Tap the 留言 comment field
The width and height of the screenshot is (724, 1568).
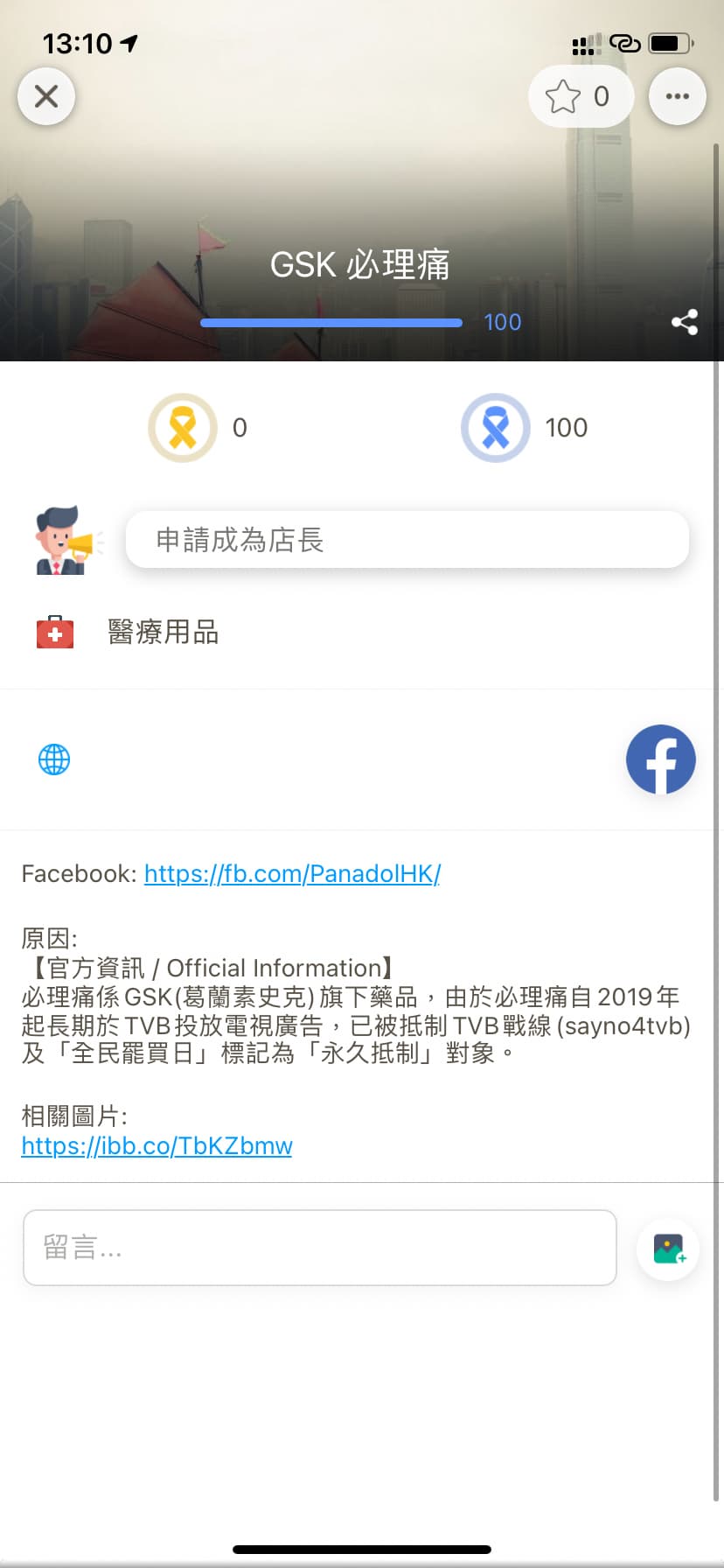coord(320,1248)
